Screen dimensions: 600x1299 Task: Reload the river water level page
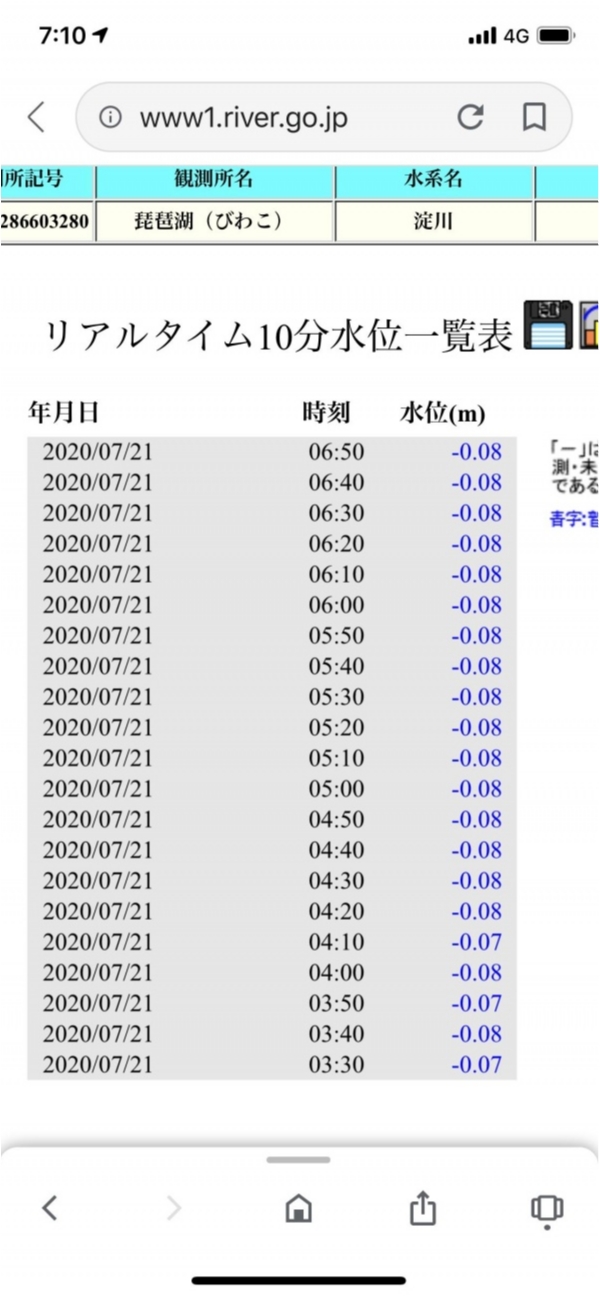(x=470, y=118)
